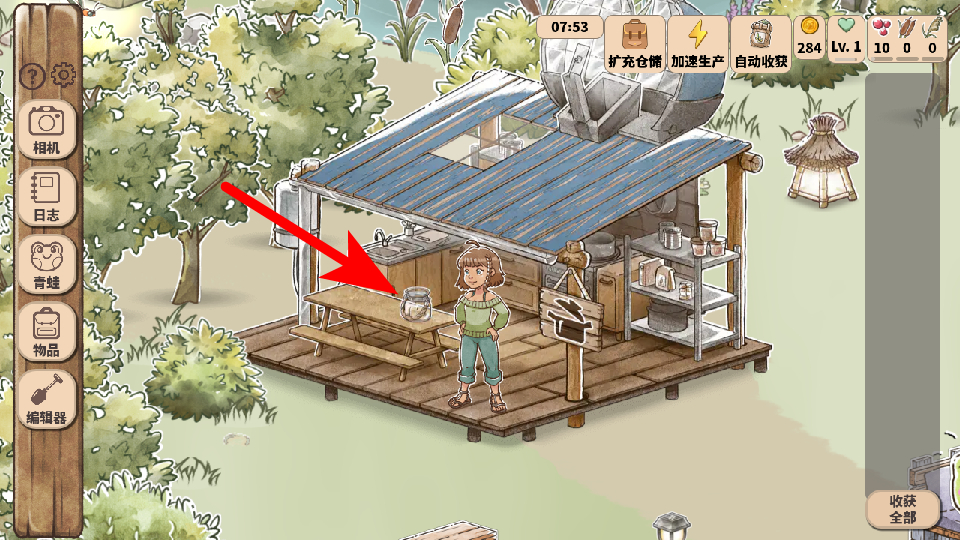Activate 加速生产 speed-up production
The height and width of the screenshot is (540, 960).
698,42
